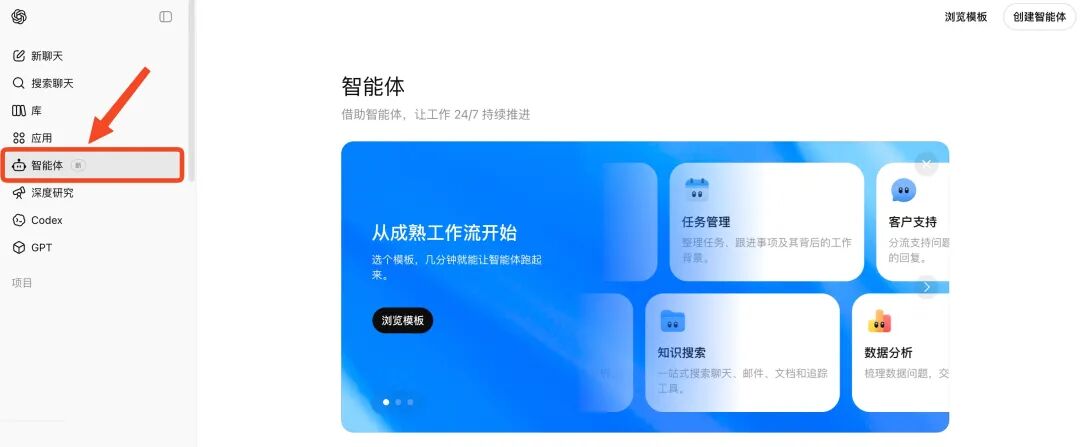Go to 库 in the sidebar
This screenshot has height=447, width=1080.
[x=36, y=110]
